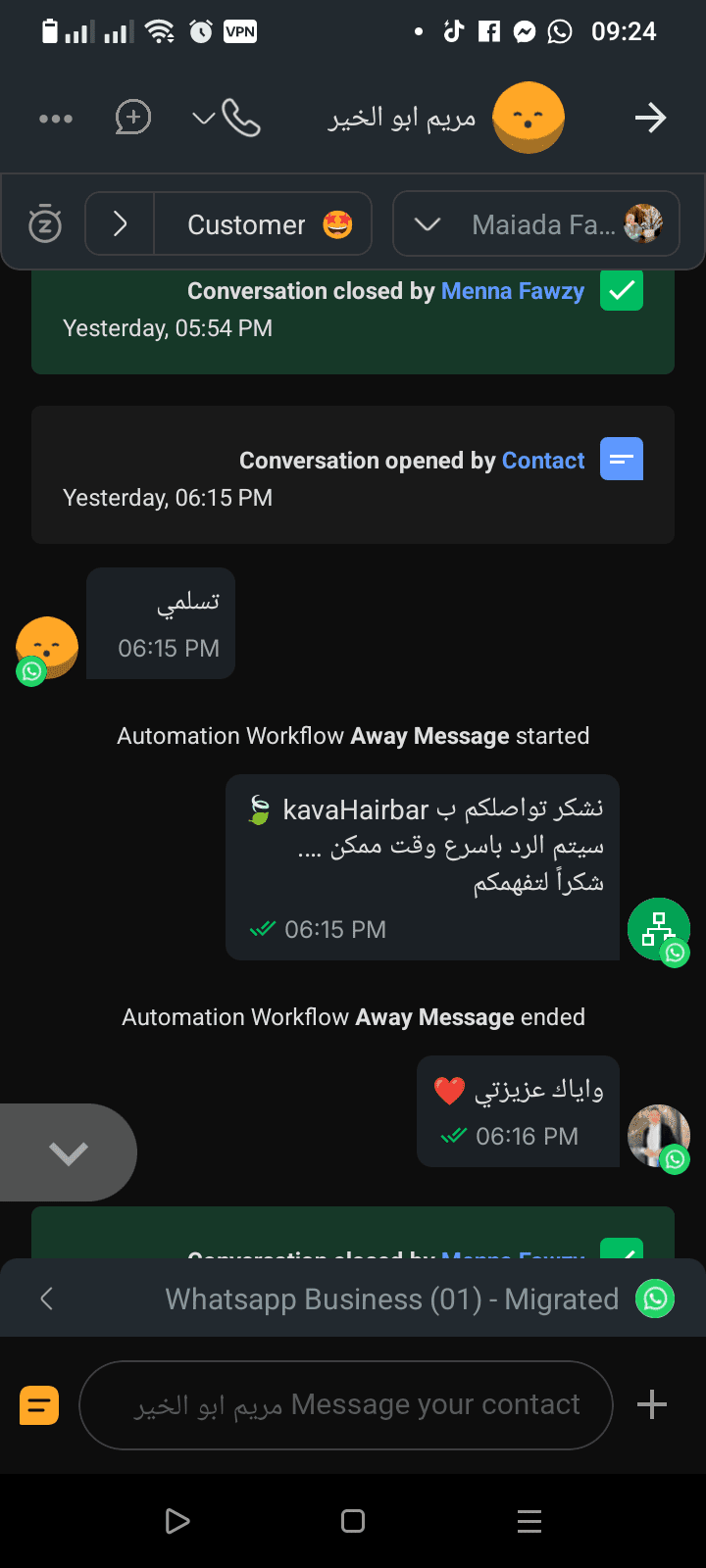Image resolution: width=706 pixels, height=1568 pixels.
Task: Focus the Message your contact field
Action: [x=345, y=1405]
